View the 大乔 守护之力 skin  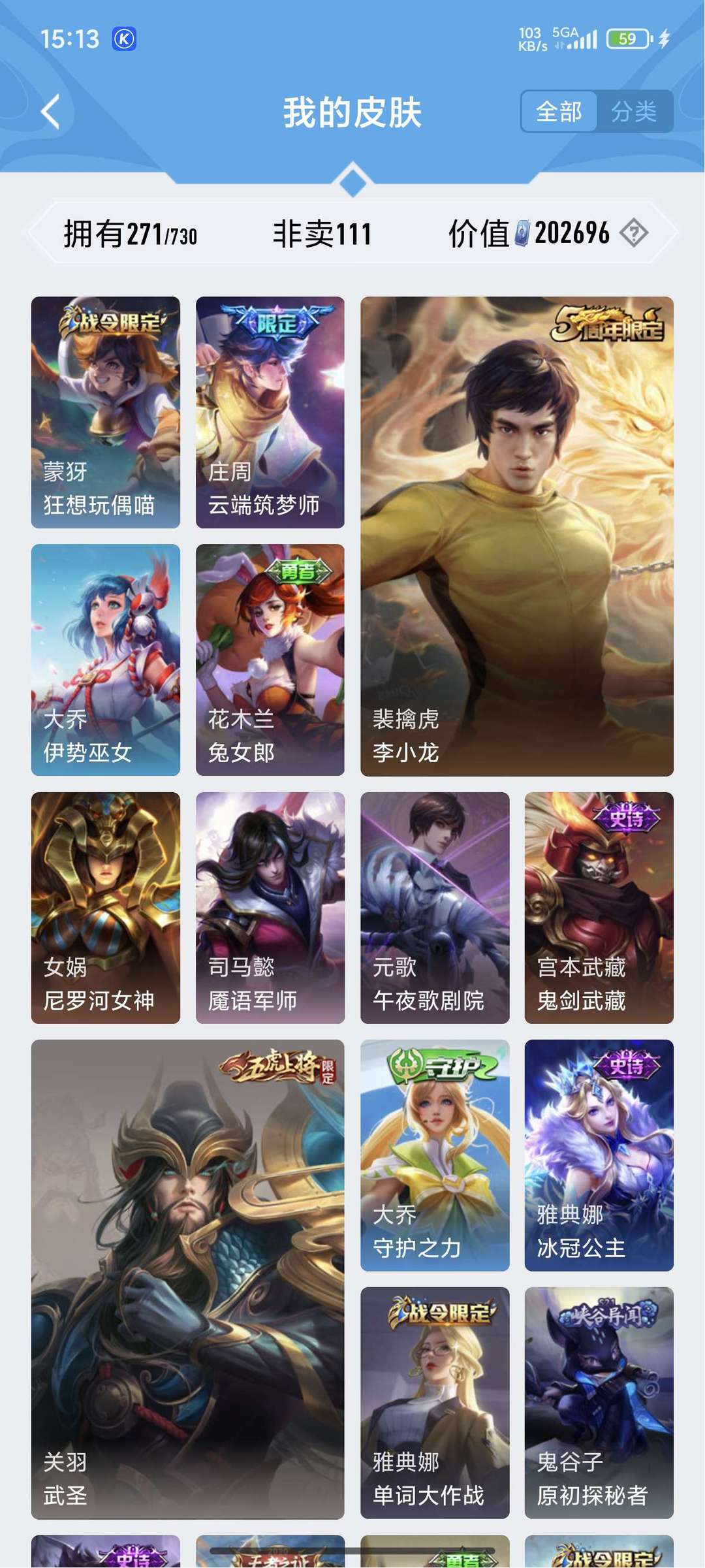pyautogui.click(x=435, y=1155)
